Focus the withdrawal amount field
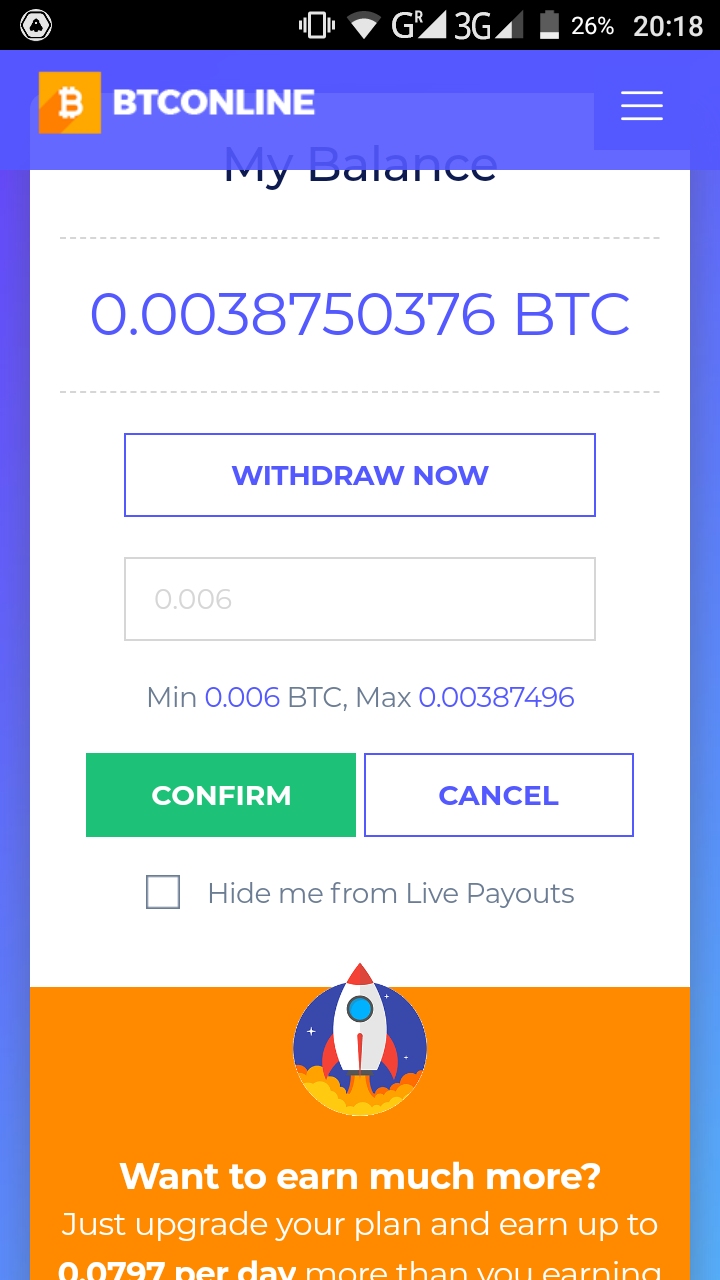720x1280 pixels. pyautogui.click(x=360, y=599)
